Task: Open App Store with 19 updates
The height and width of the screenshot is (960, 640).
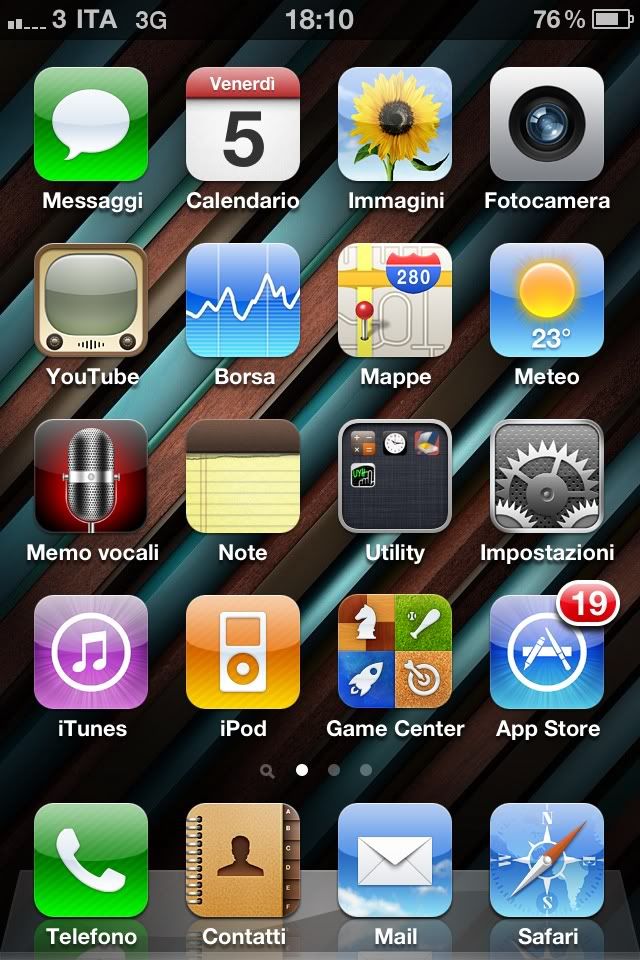Action: click(x=547, y=652)
